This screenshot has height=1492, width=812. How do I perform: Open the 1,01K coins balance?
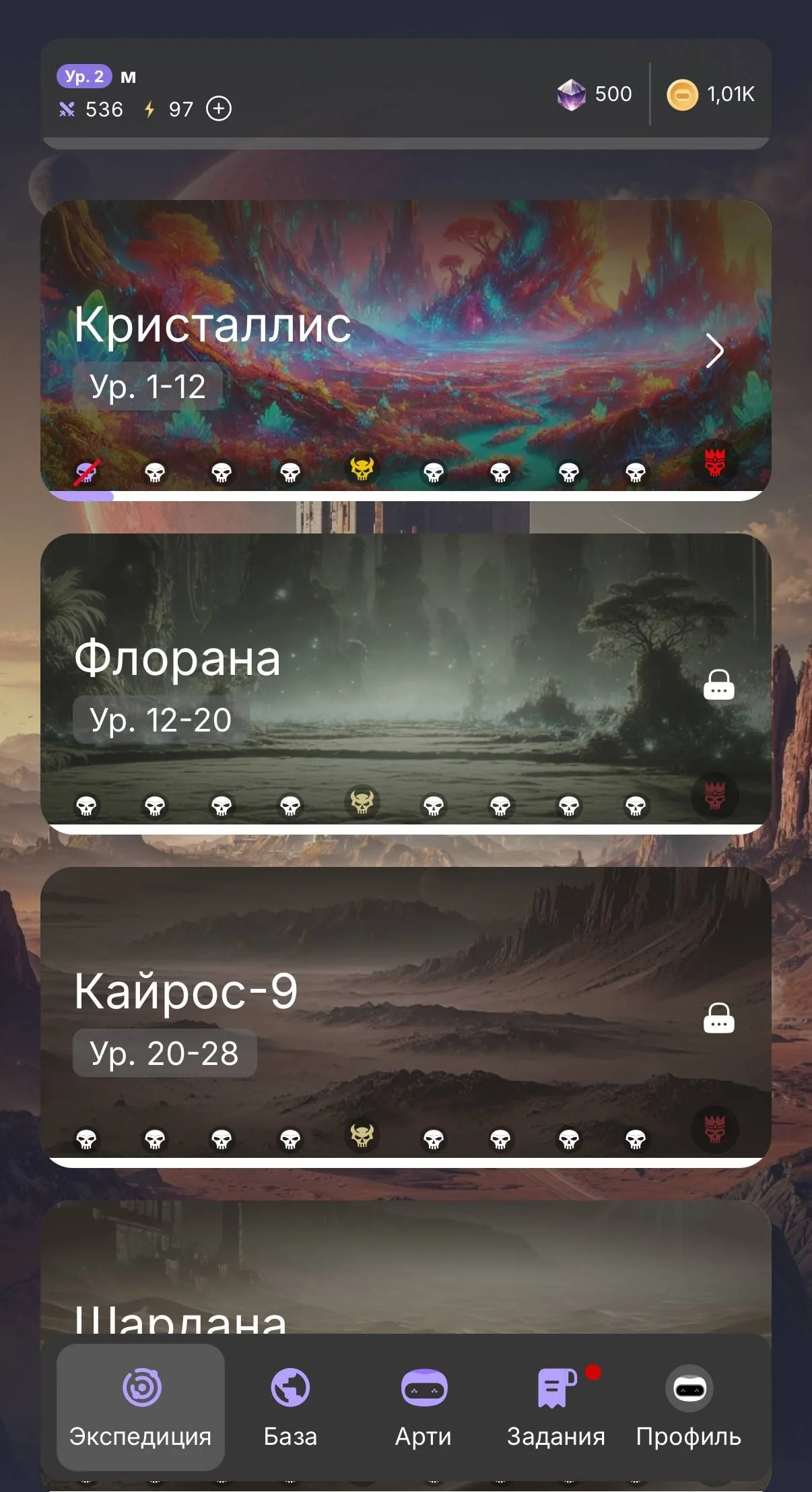pyautogui.click(x=711, y=94)
